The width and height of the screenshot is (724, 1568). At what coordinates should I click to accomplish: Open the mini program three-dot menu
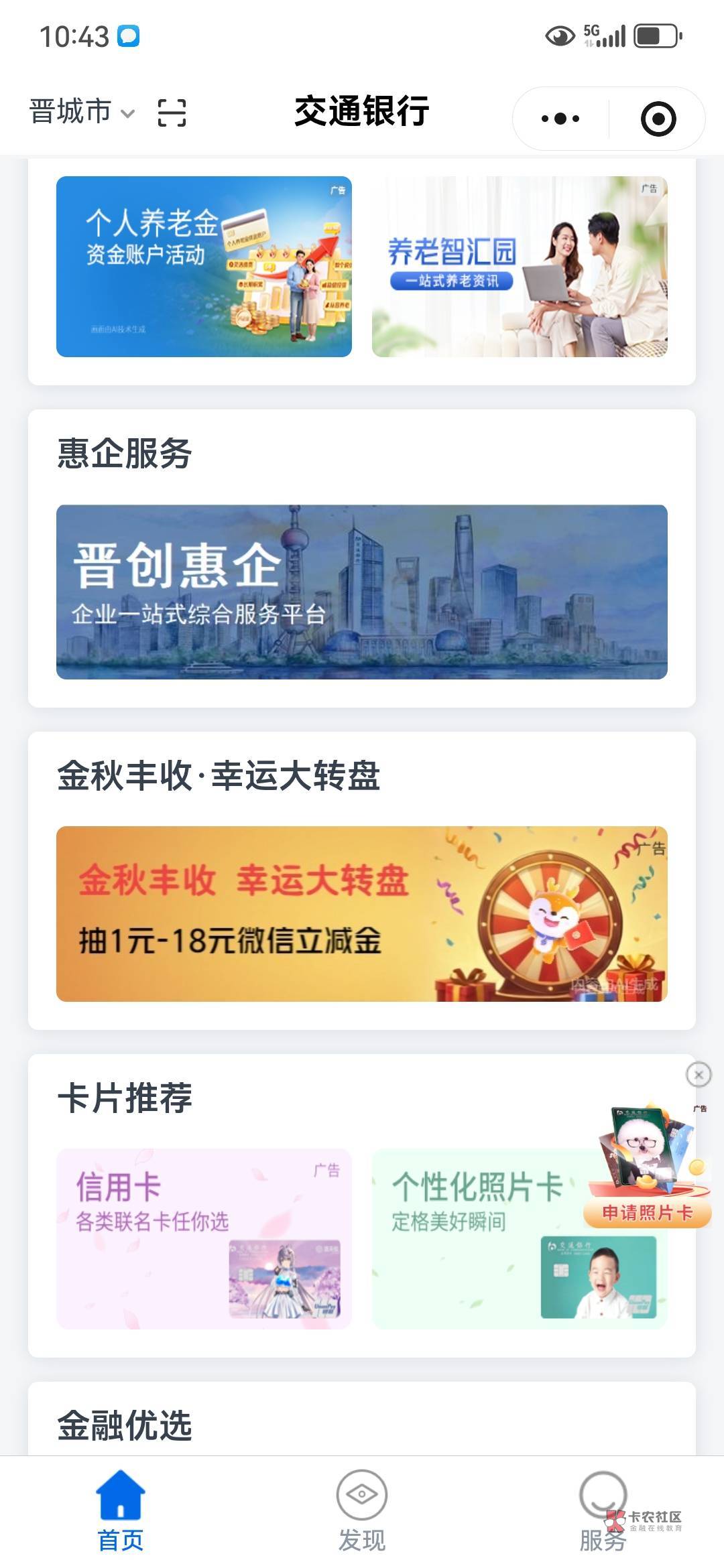pyautogui.click(x=560, y=119)
